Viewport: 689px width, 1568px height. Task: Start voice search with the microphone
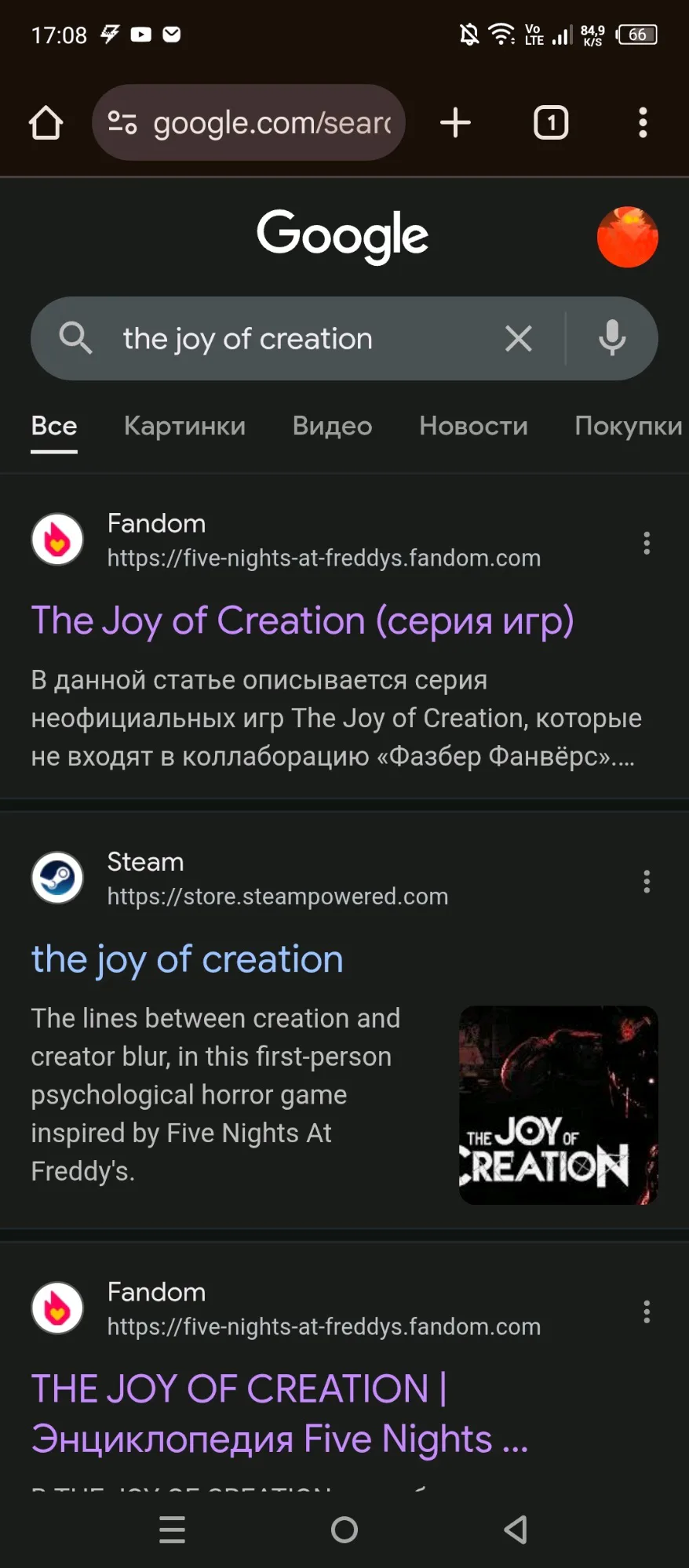point(612,339)
